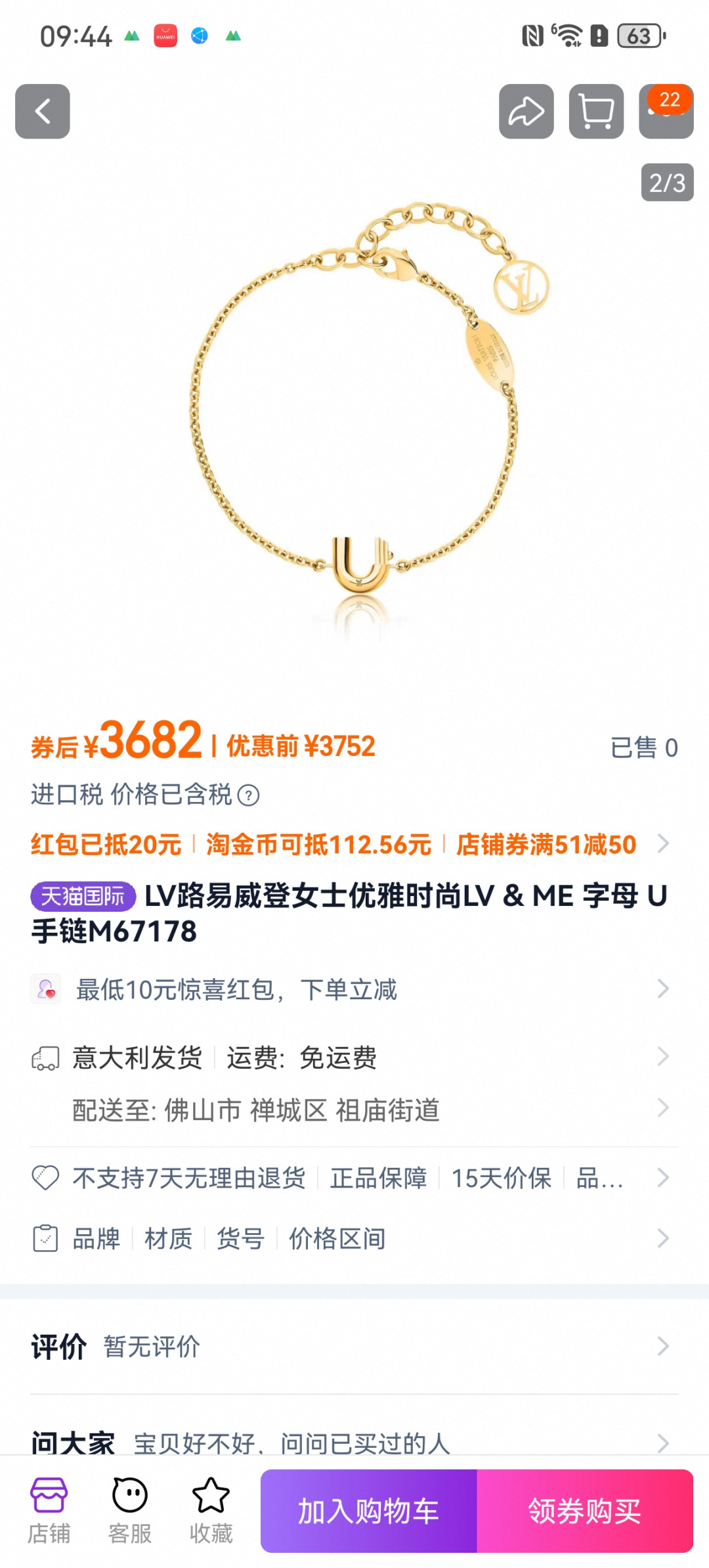The width and height of the screenshot is (709, 1568).
Task: Open the more menu with 22 badge
Action: click(666, 111)
